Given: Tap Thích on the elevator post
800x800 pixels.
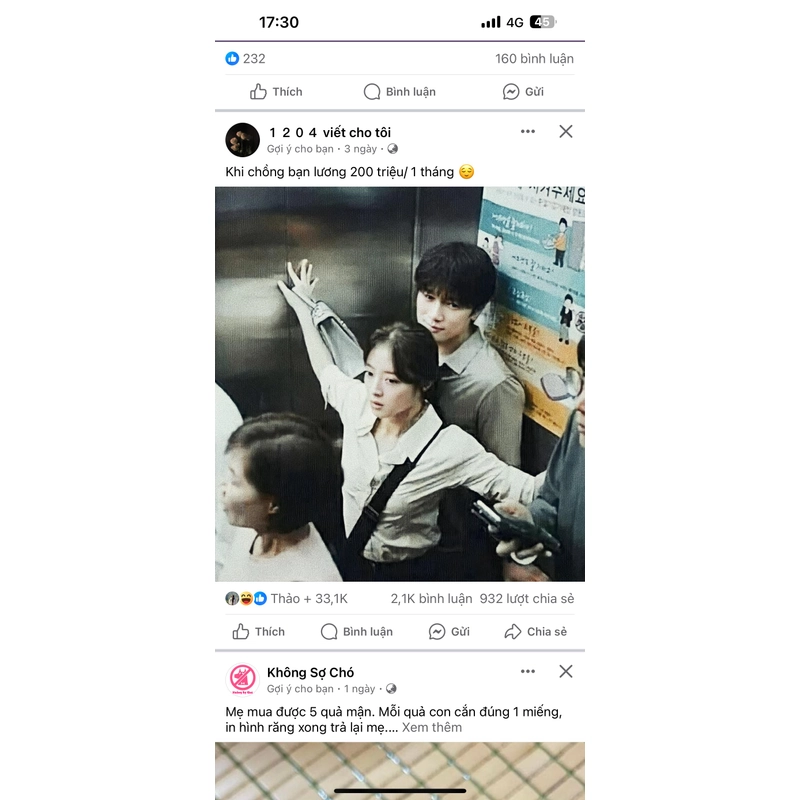Looking at the screenshot, I should (258, 631).
